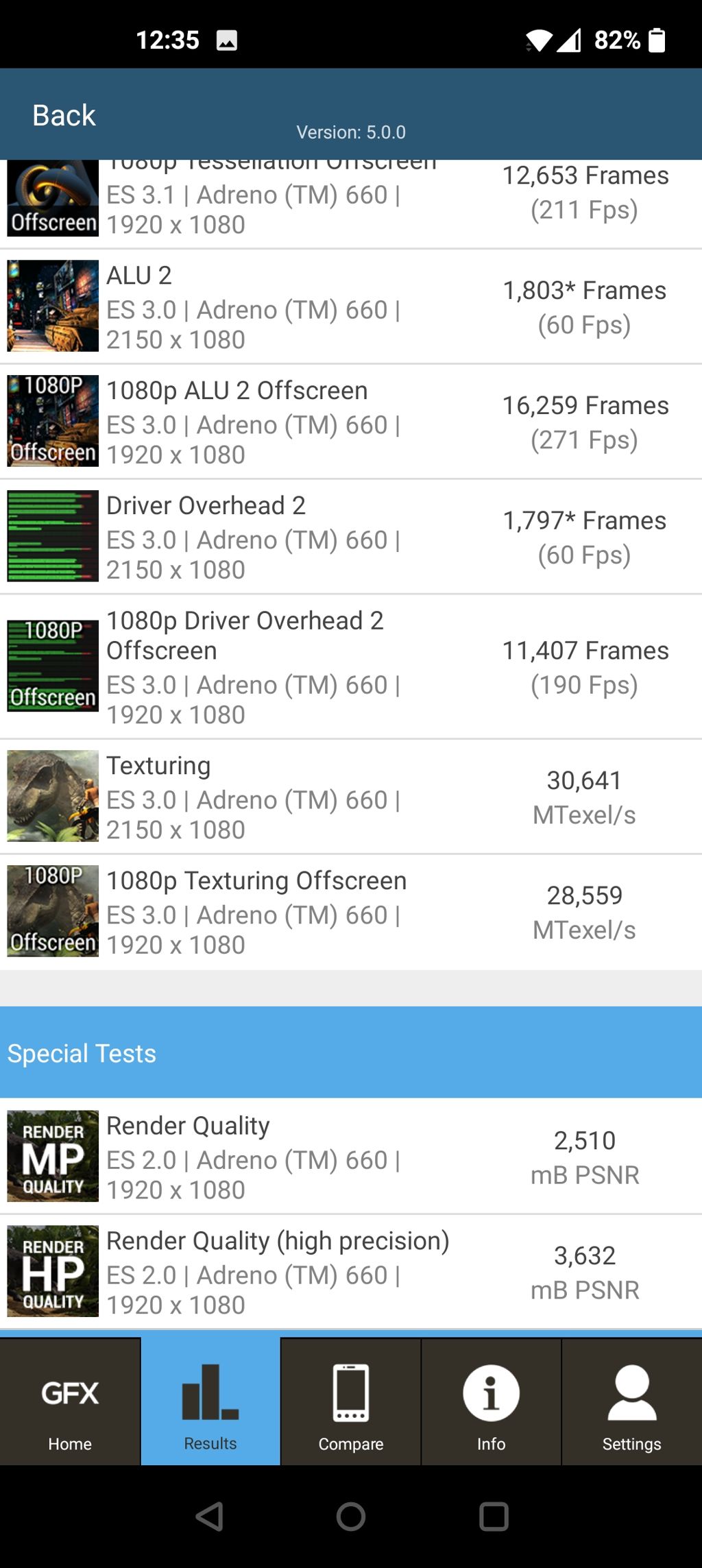Open the Driver Overhead 2 result
This screenshot has height=1568, width=702.
point(351,537)
